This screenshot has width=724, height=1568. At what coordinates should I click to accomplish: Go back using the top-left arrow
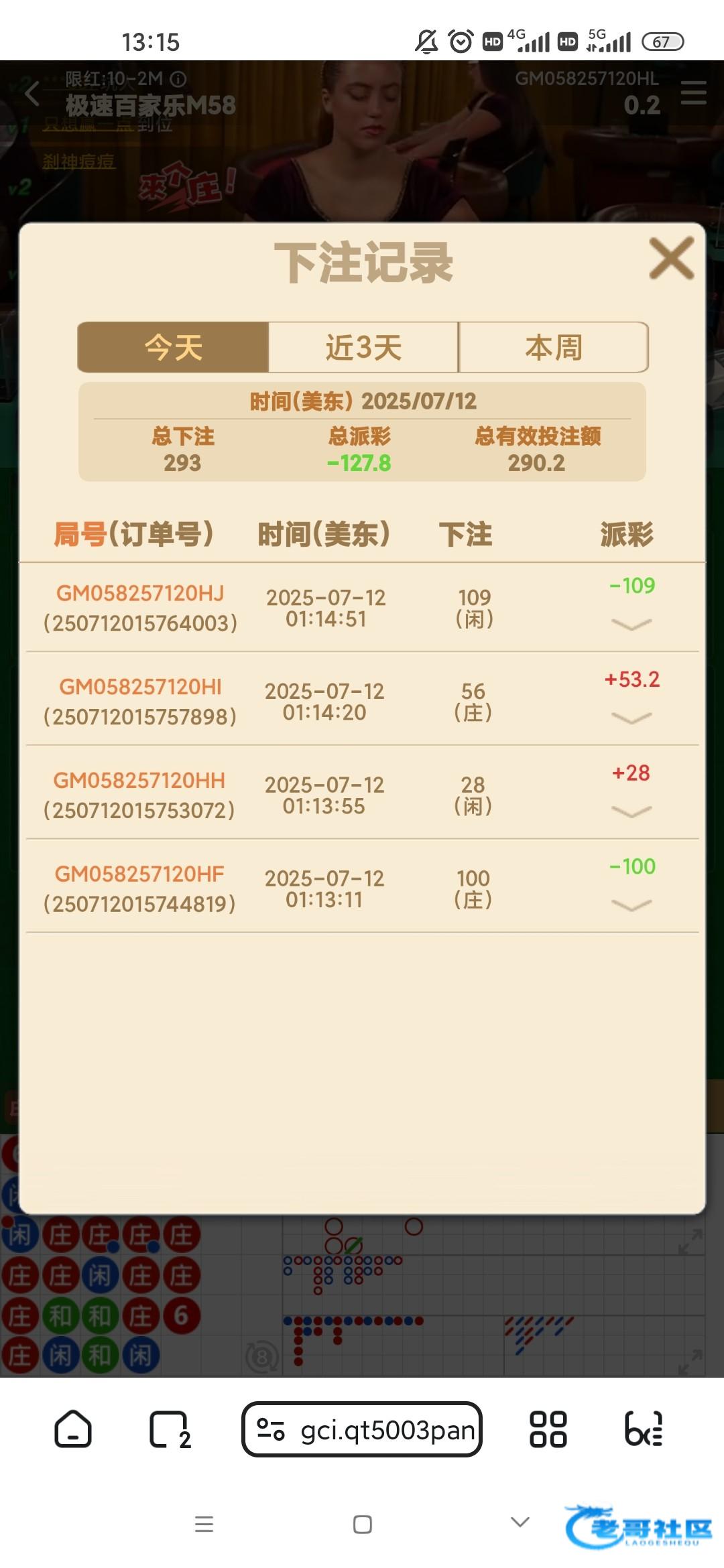(32, 94)
